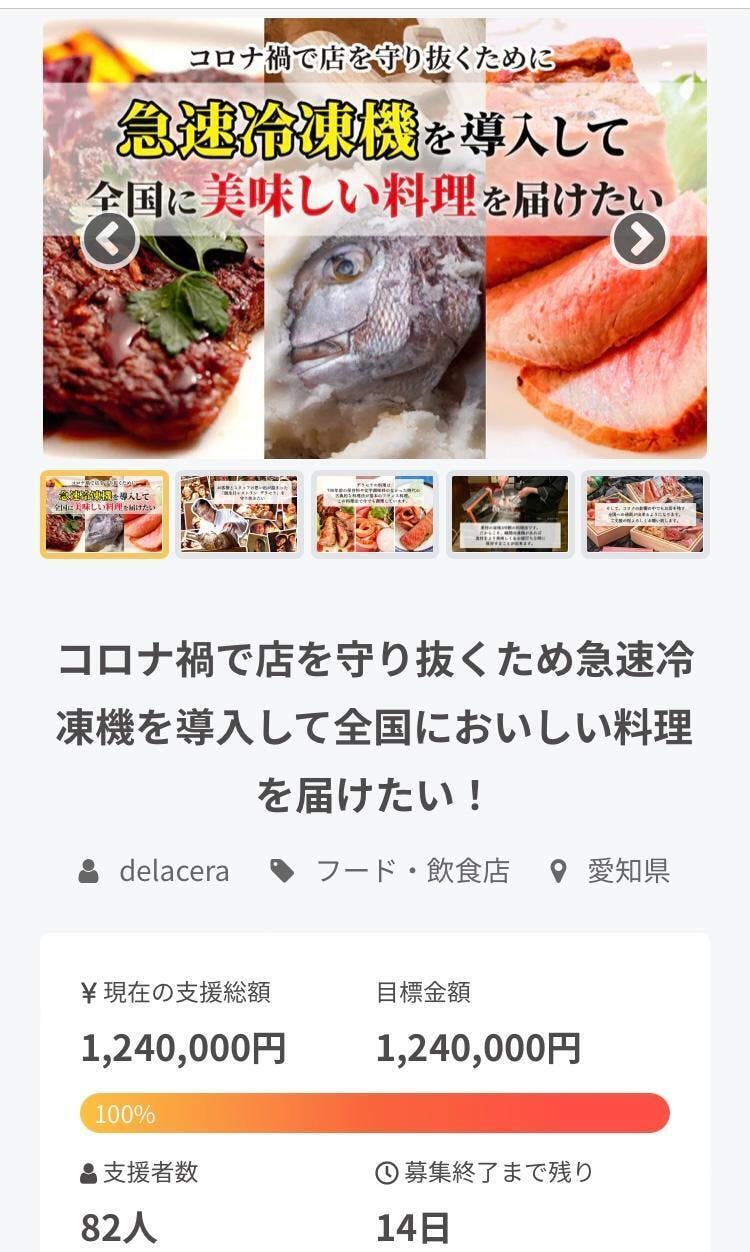750x1252 pixels.
Task: Show the previous carousel image
Action: (x=109, y=240)
